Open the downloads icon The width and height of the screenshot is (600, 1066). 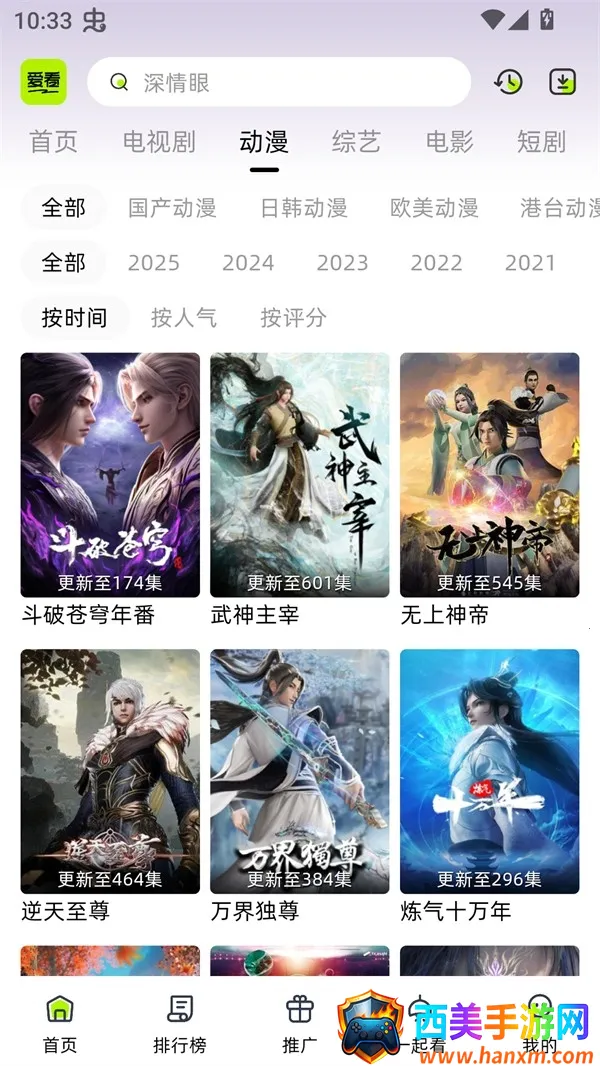click(564, 82)
